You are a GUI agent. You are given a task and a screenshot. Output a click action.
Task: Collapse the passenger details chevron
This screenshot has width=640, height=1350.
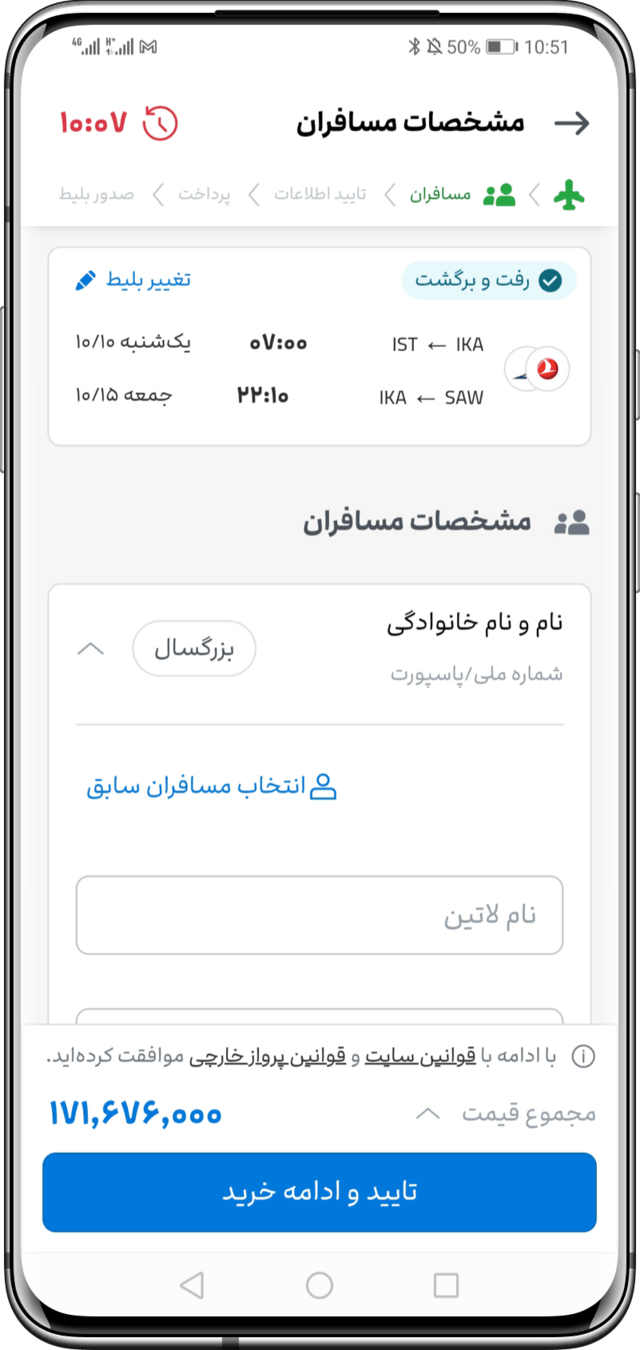91,649
